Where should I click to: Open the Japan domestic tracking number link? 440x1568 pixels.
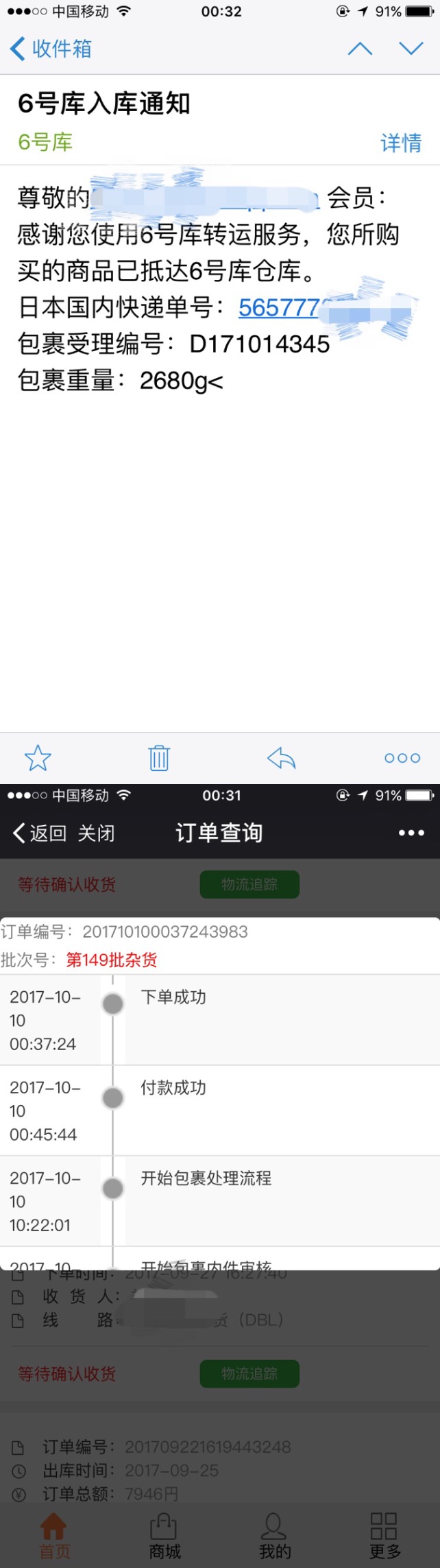point(278,308)
